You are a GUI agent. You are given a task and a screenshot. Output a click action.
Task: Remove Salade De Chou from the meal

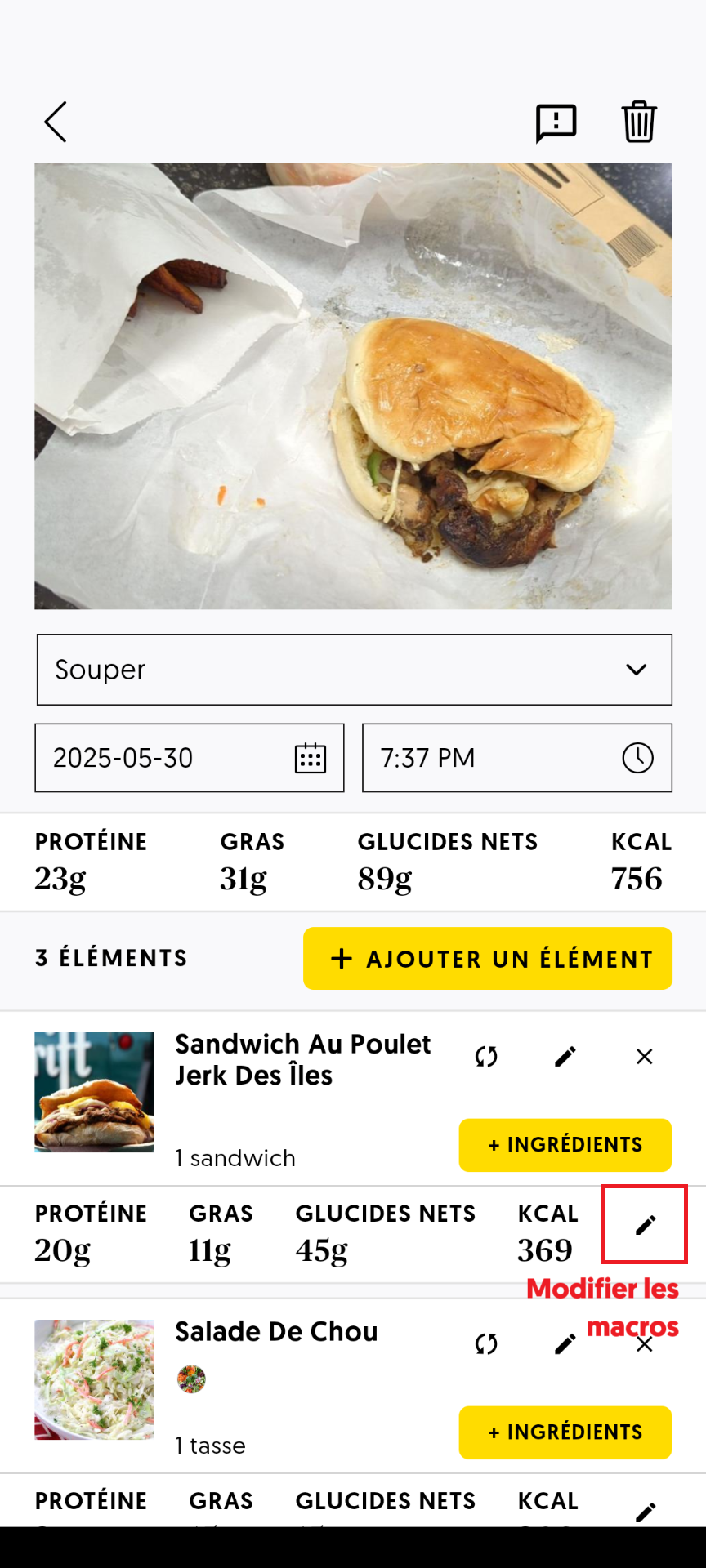644,1345
